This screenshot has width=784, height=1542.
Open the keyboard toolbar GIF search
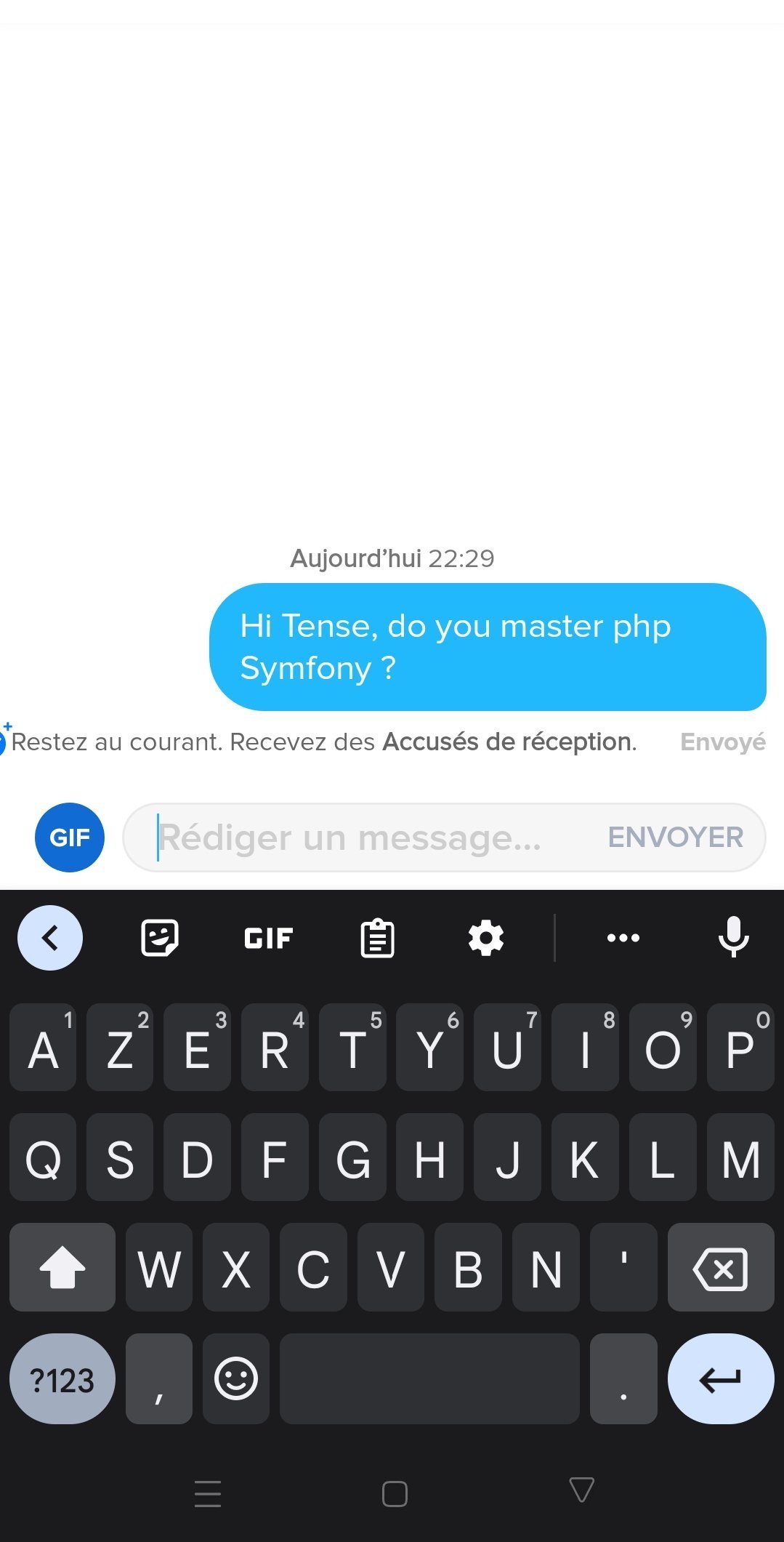tap(268, 939)
